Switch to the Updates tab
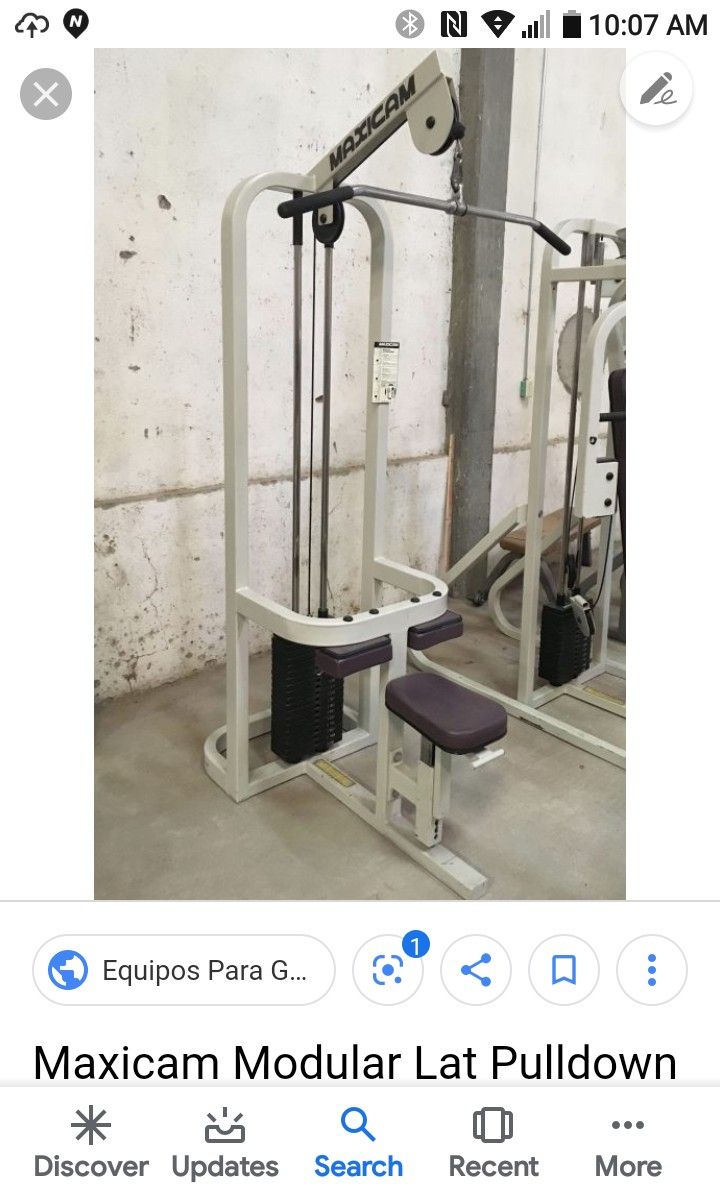The width and height of the screenshot is (720, 1199). [x=225, y=1143]
